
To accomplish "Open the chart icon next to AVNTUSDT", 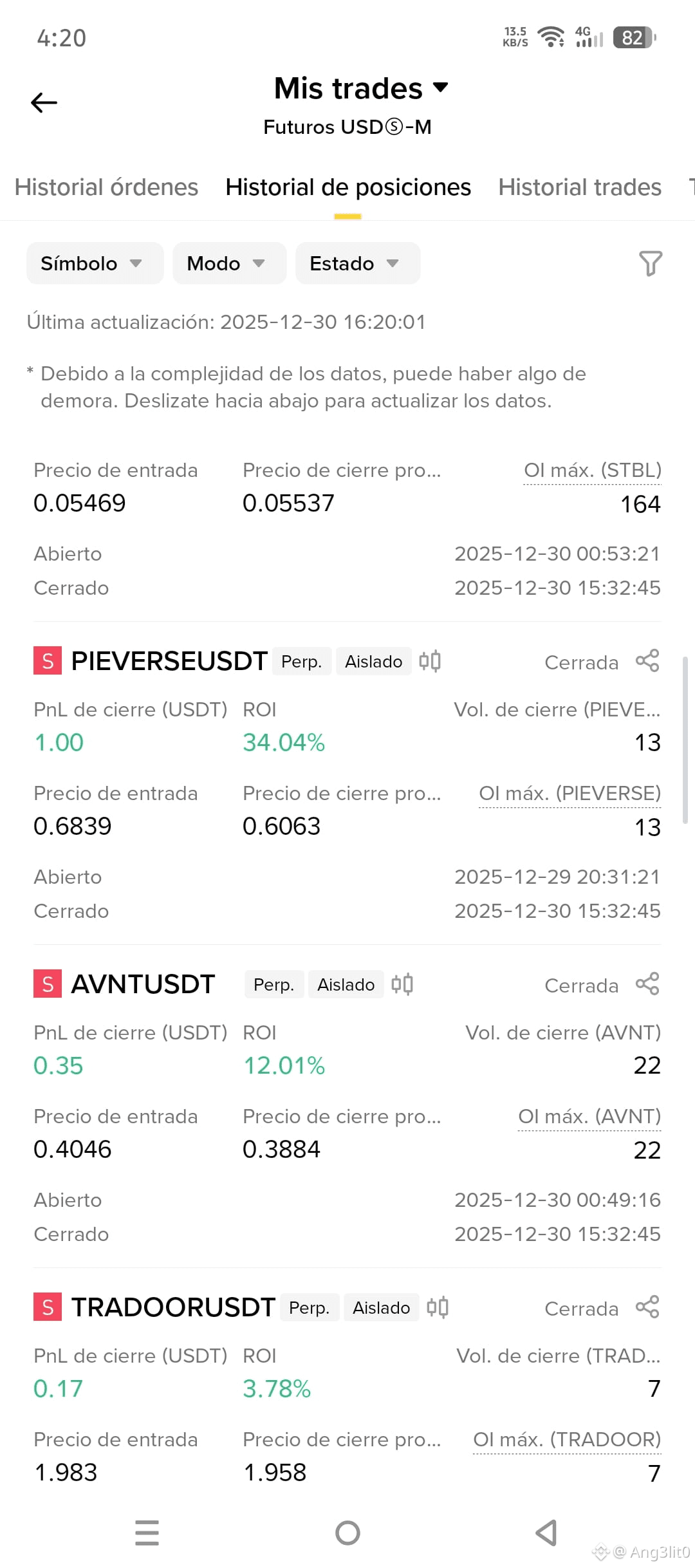I will coord(402,984).
